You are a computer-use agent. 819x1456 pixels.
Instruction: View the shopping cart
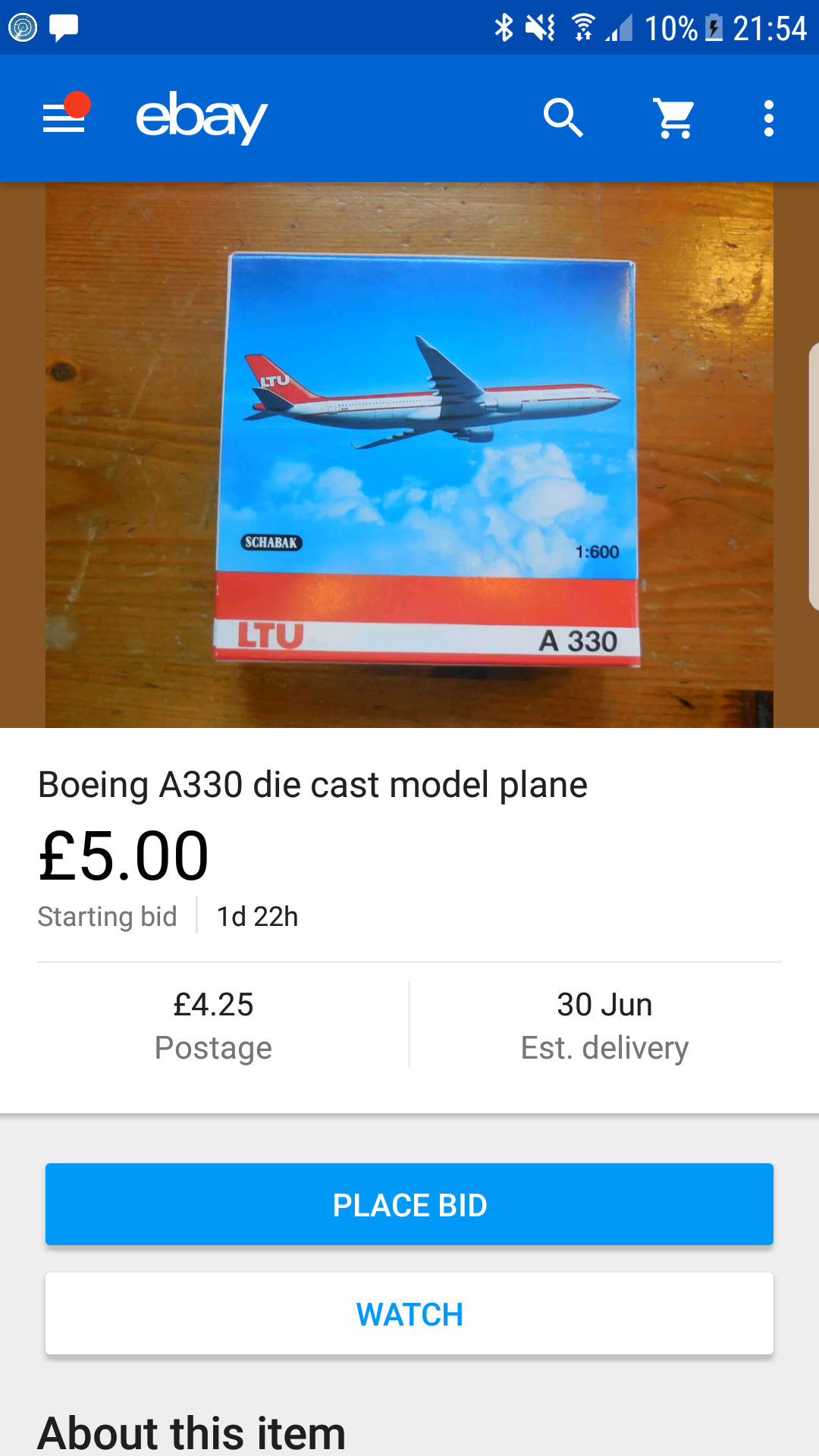(x=674, y=118)
